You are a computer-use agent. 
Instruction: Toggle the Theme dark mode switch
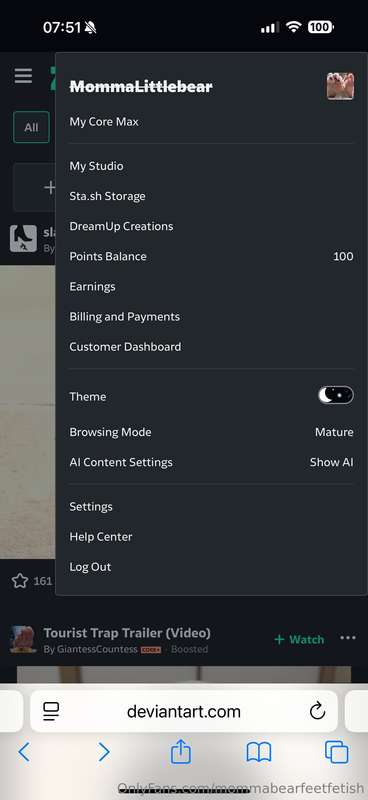(336, 395)
